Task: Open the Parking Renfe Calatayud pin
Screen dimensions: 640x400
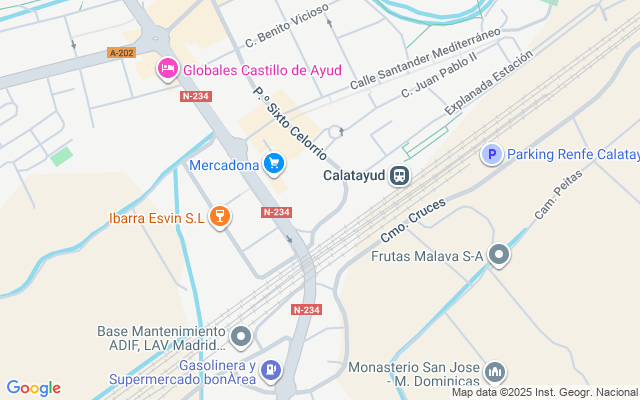Action: [x=491, y=154]
